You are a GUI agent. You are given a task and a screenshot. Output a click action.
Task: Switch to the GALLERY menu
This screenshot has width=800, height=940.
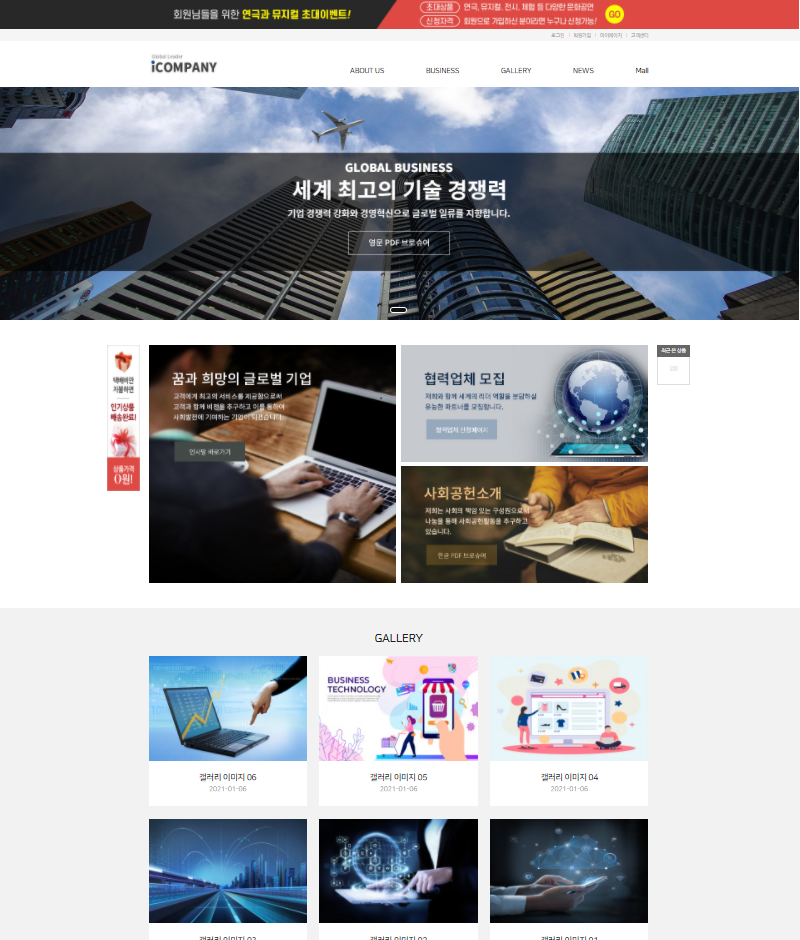[516, 71]
